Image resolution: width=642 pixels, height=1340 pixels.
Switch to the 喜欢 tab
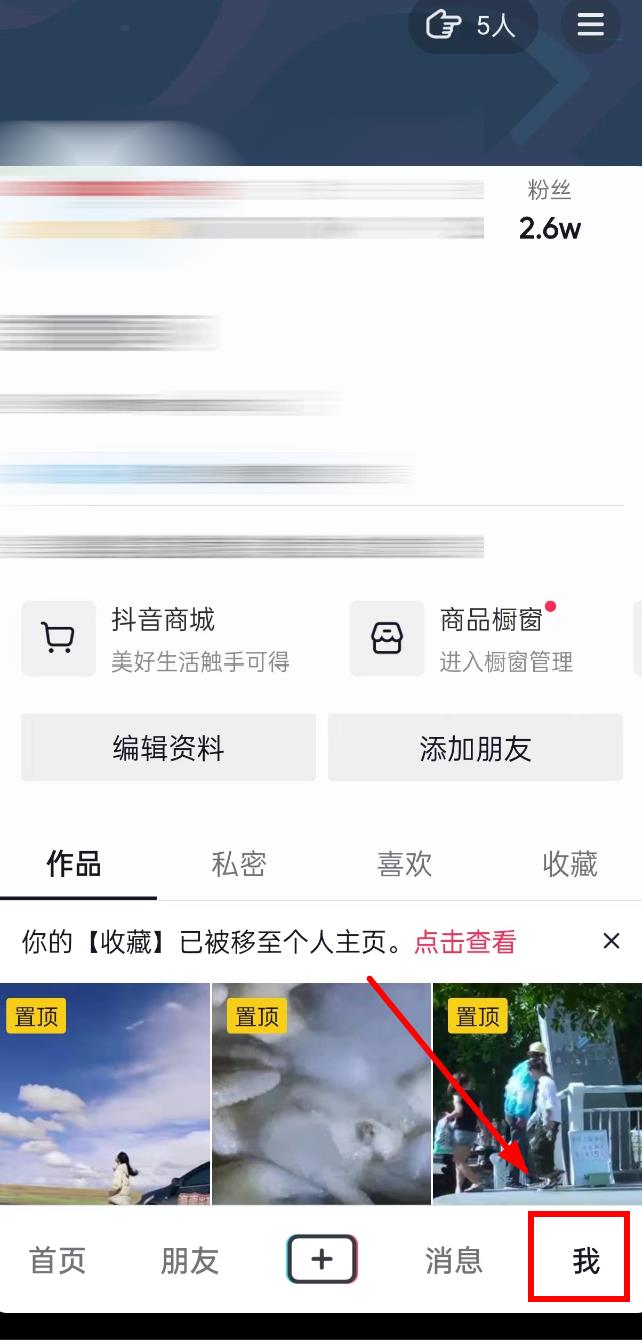[x=404, y=864]
